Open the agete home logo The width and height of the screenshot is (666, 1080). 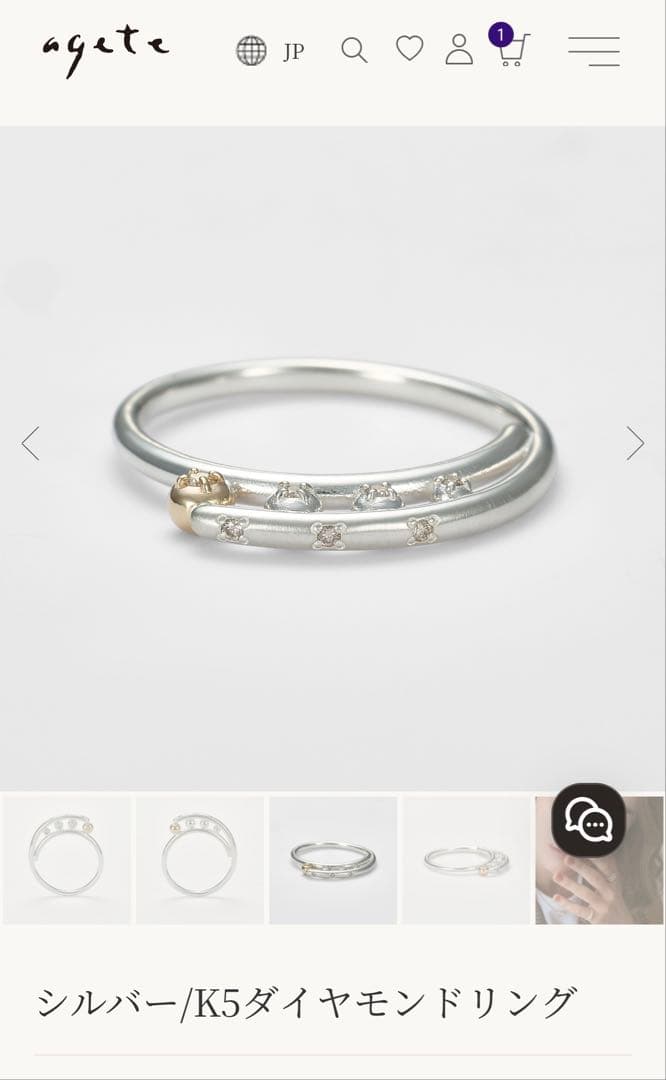(x=105, y=51)
